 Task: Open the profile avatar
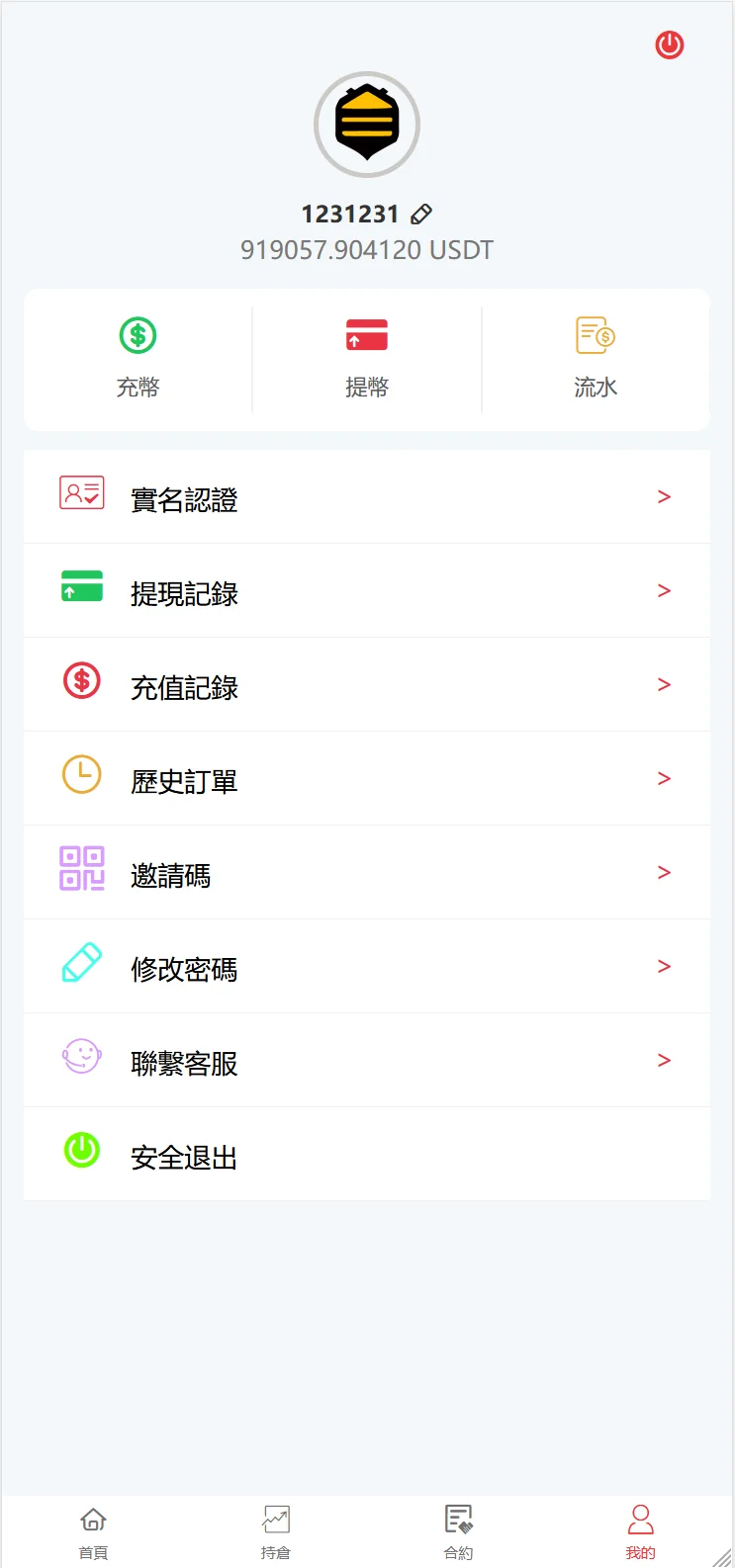[367, 125]
